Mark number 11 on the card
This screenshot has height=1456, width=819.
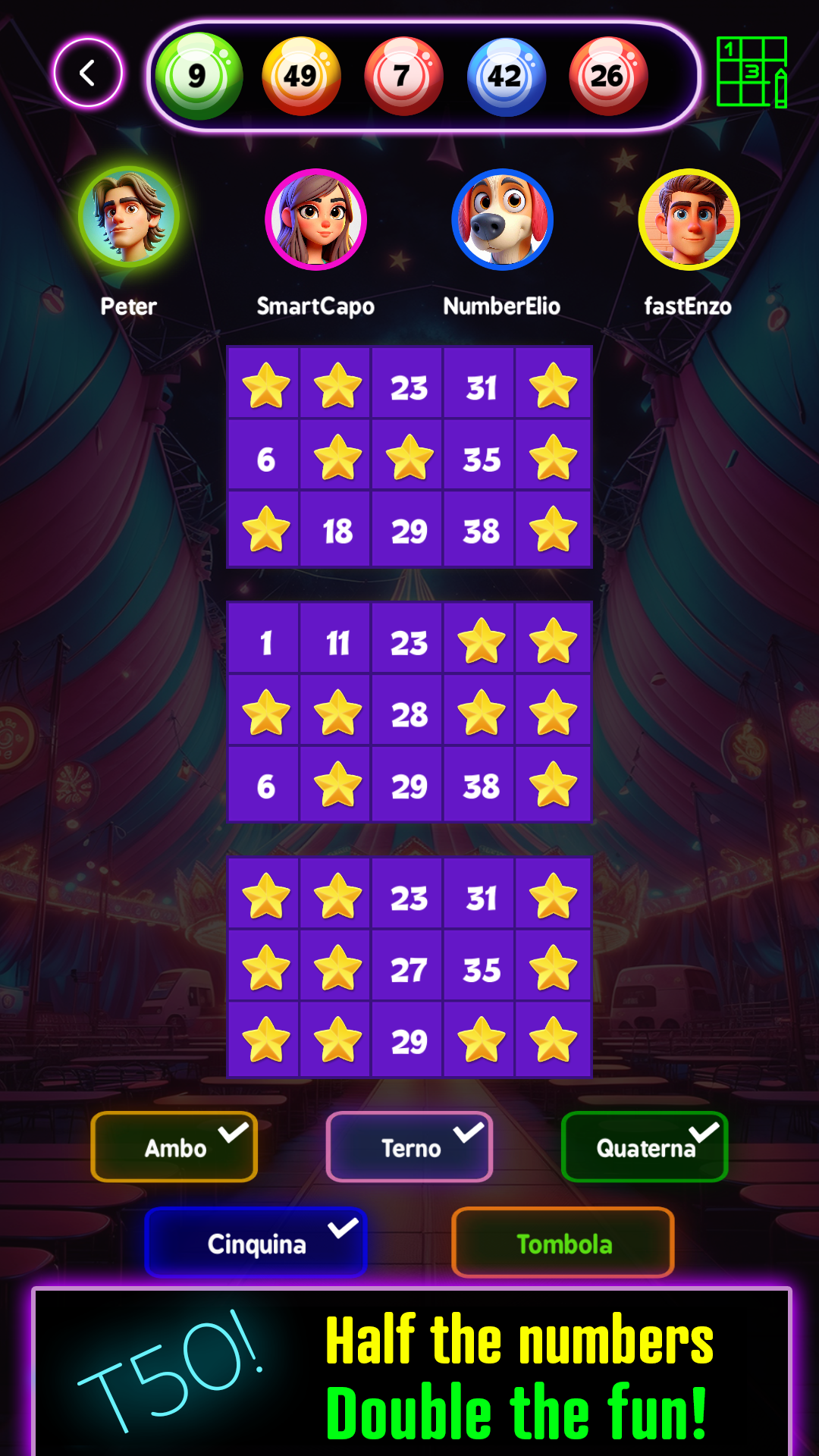[x=337, y=643]
